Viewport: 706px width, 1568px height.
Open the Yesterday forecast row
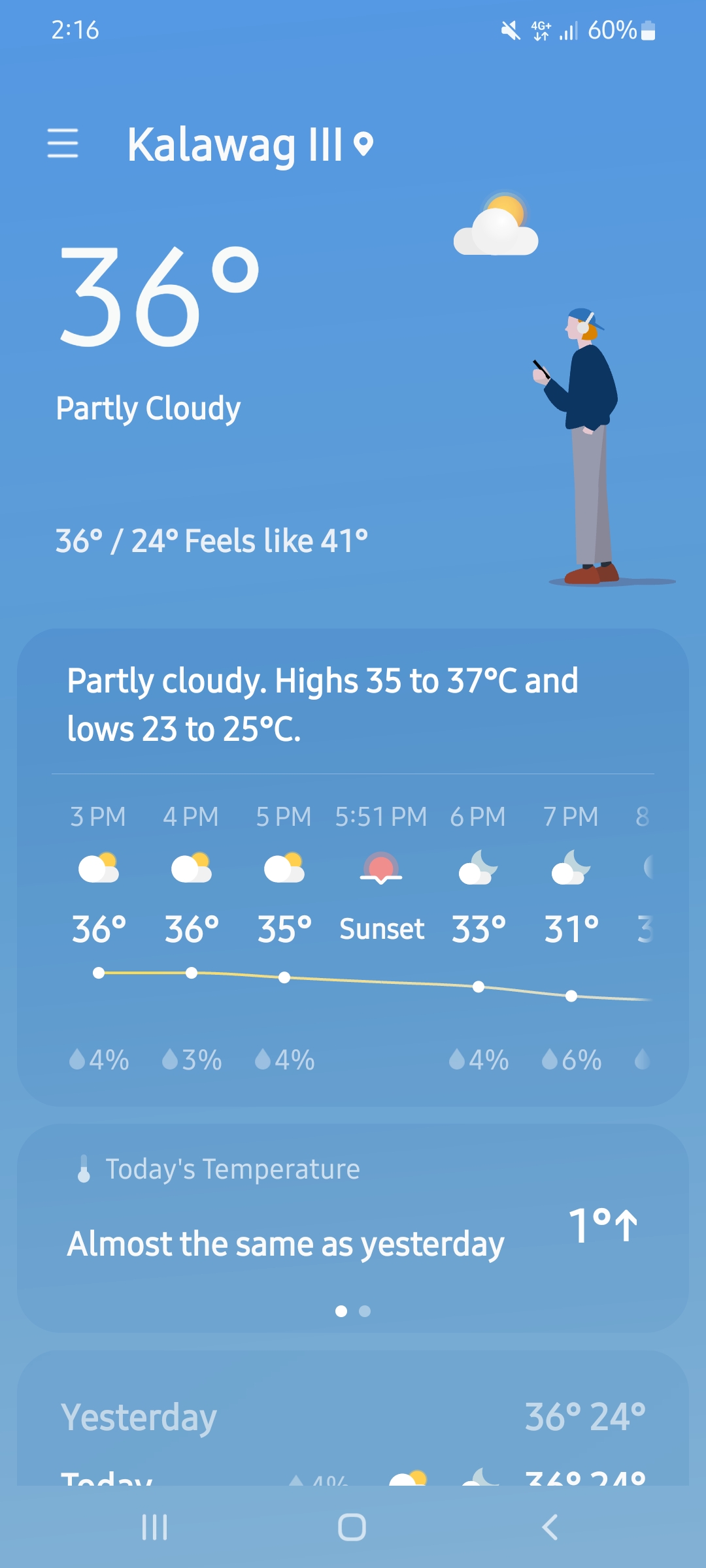click(x=353, y=1416)
